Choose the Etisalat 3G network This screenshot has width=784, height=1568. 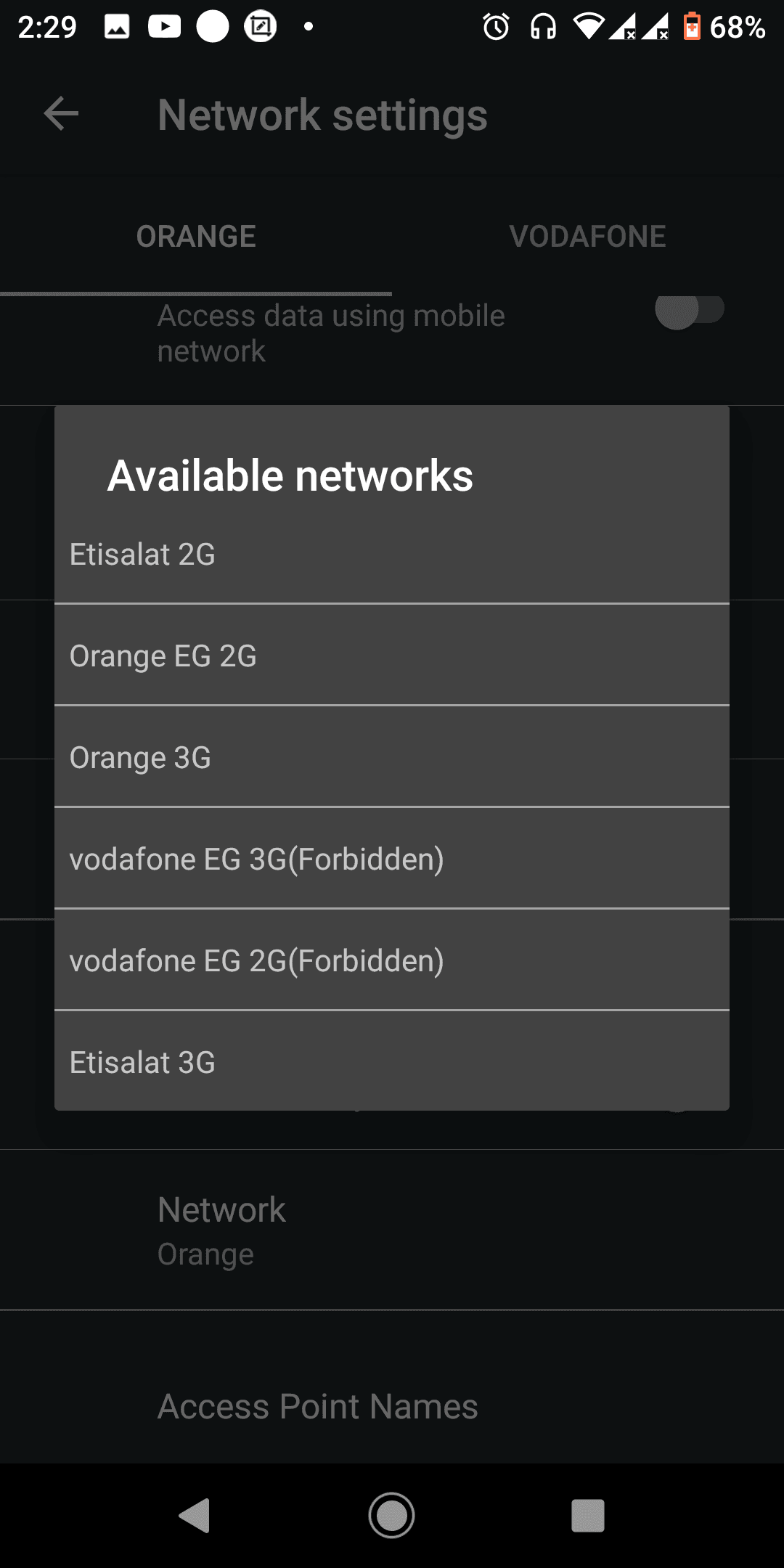click(392, 1062)
